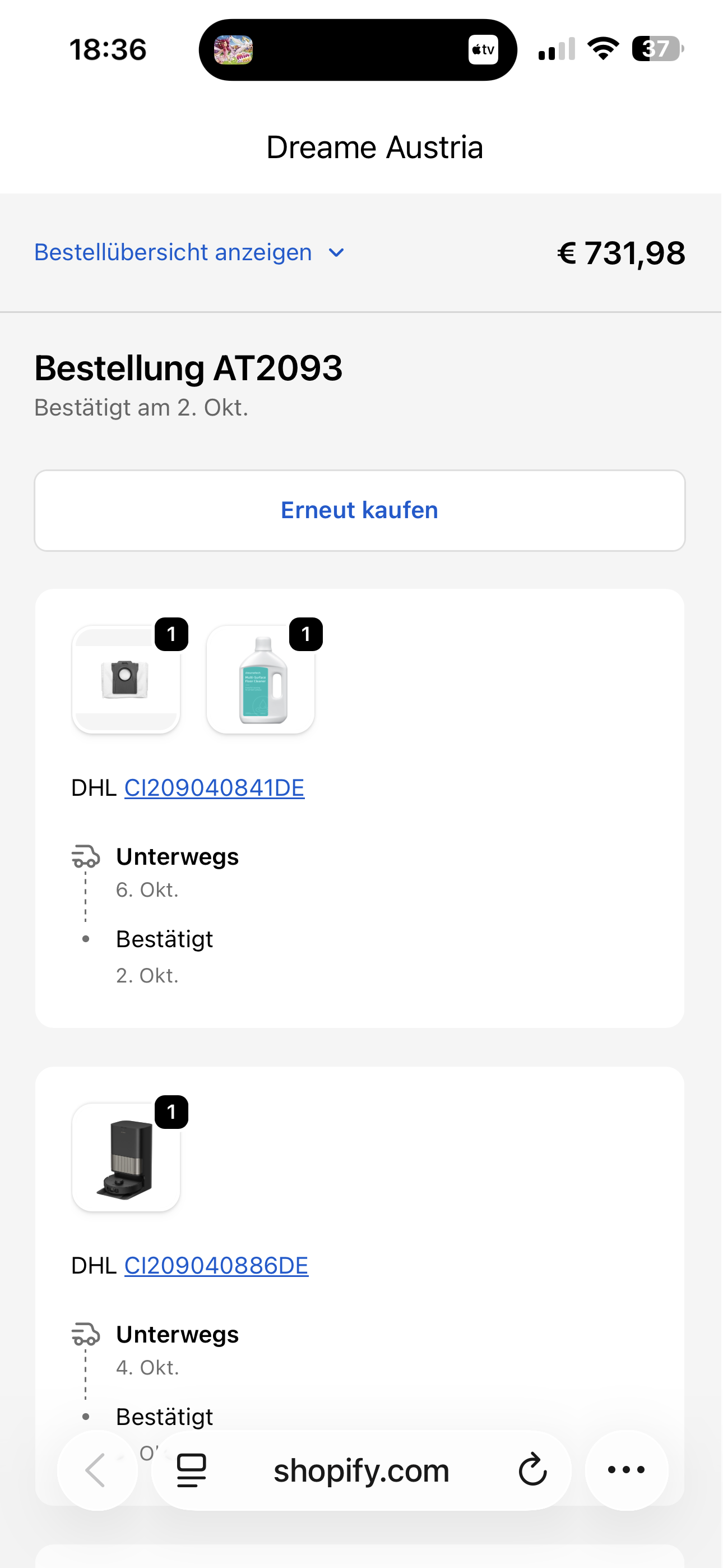Open the floor cleaner bottle thumbnail

(261, 679)
